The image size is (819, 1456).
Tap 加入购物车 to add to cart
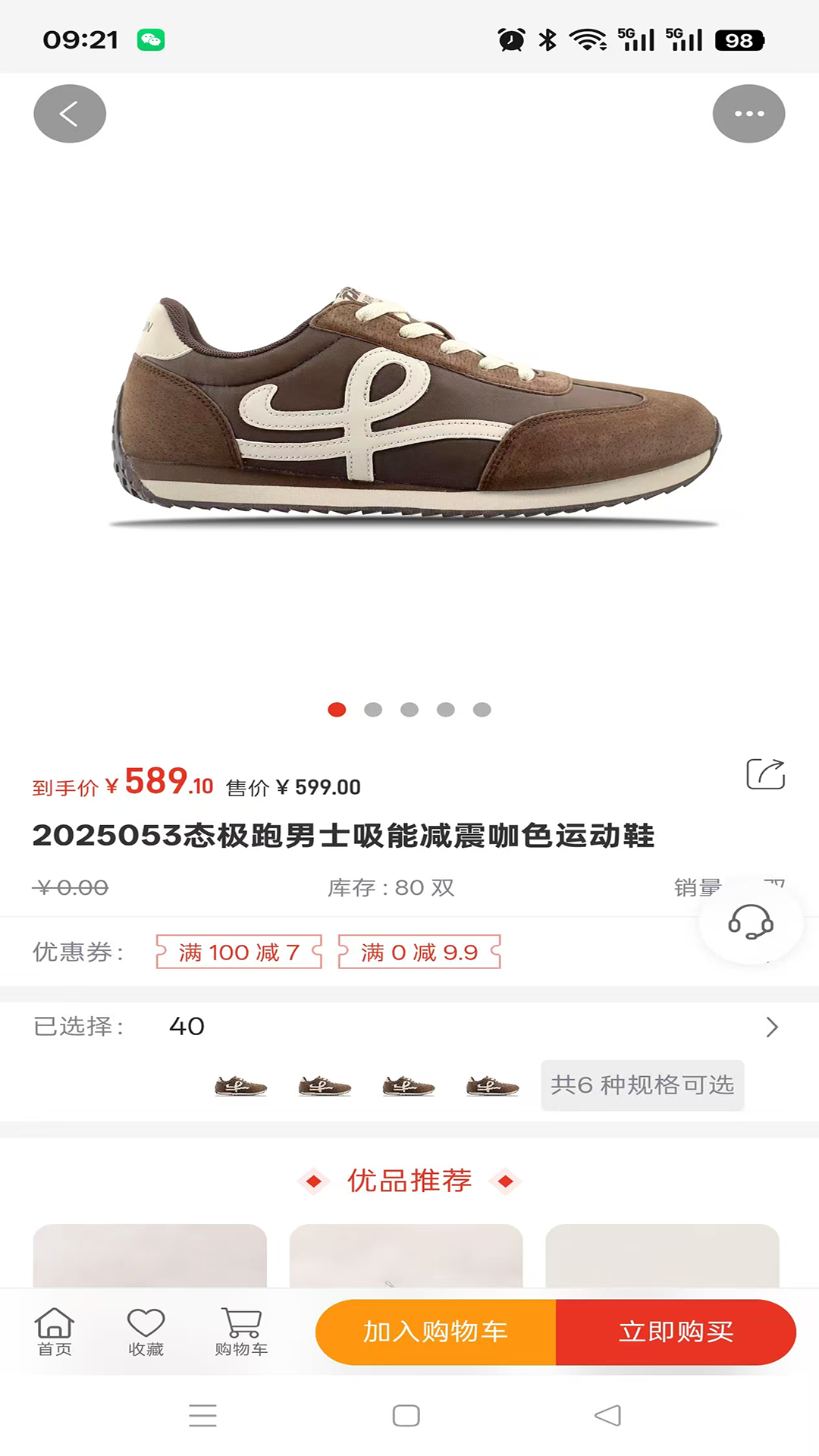(x=436, y=1332)
